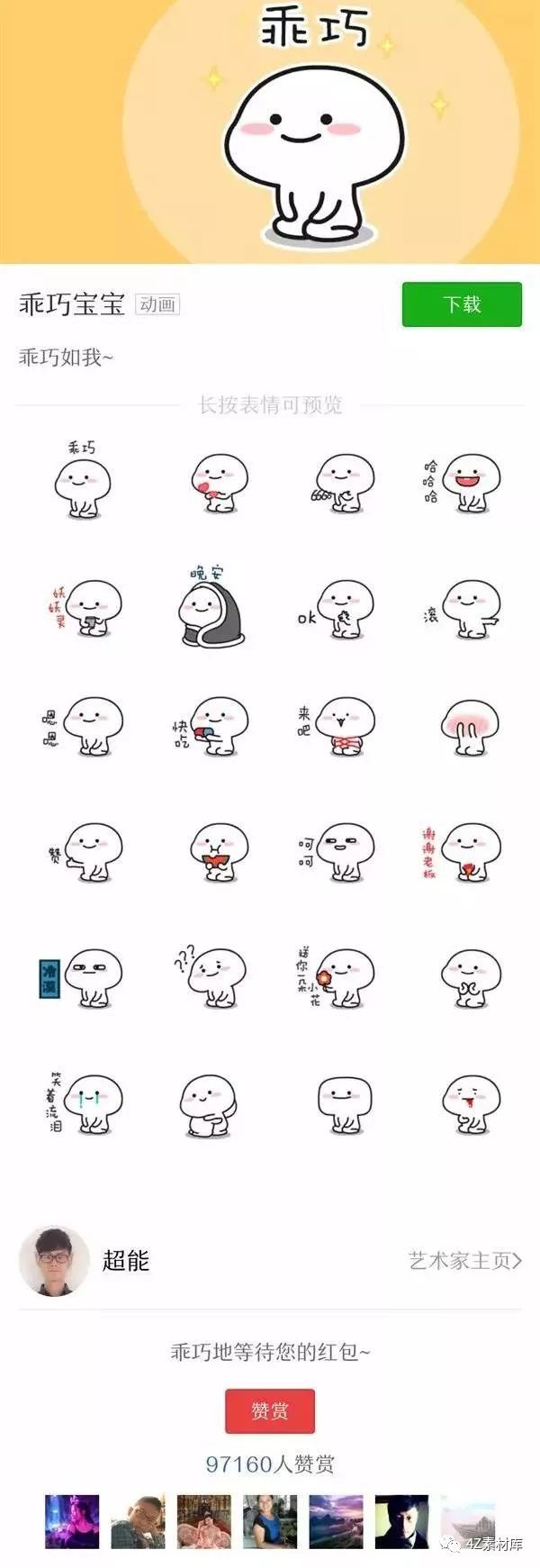Select the 笑着流泪 crying sticker

coord(83,1102)
